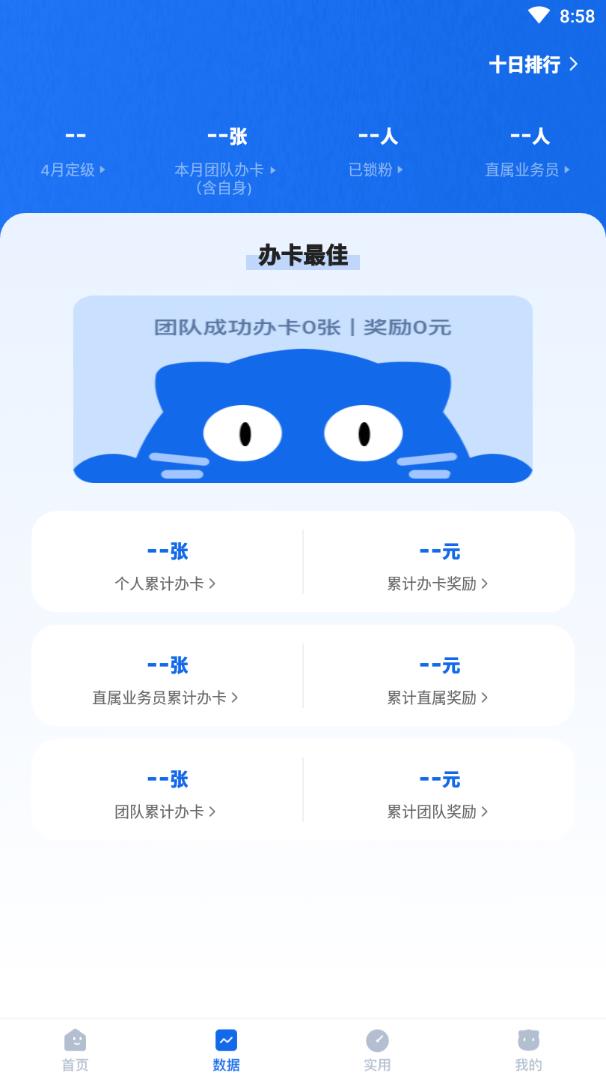View 累计办卡奖励 details

pyautogui.click(x=438, y=583)
